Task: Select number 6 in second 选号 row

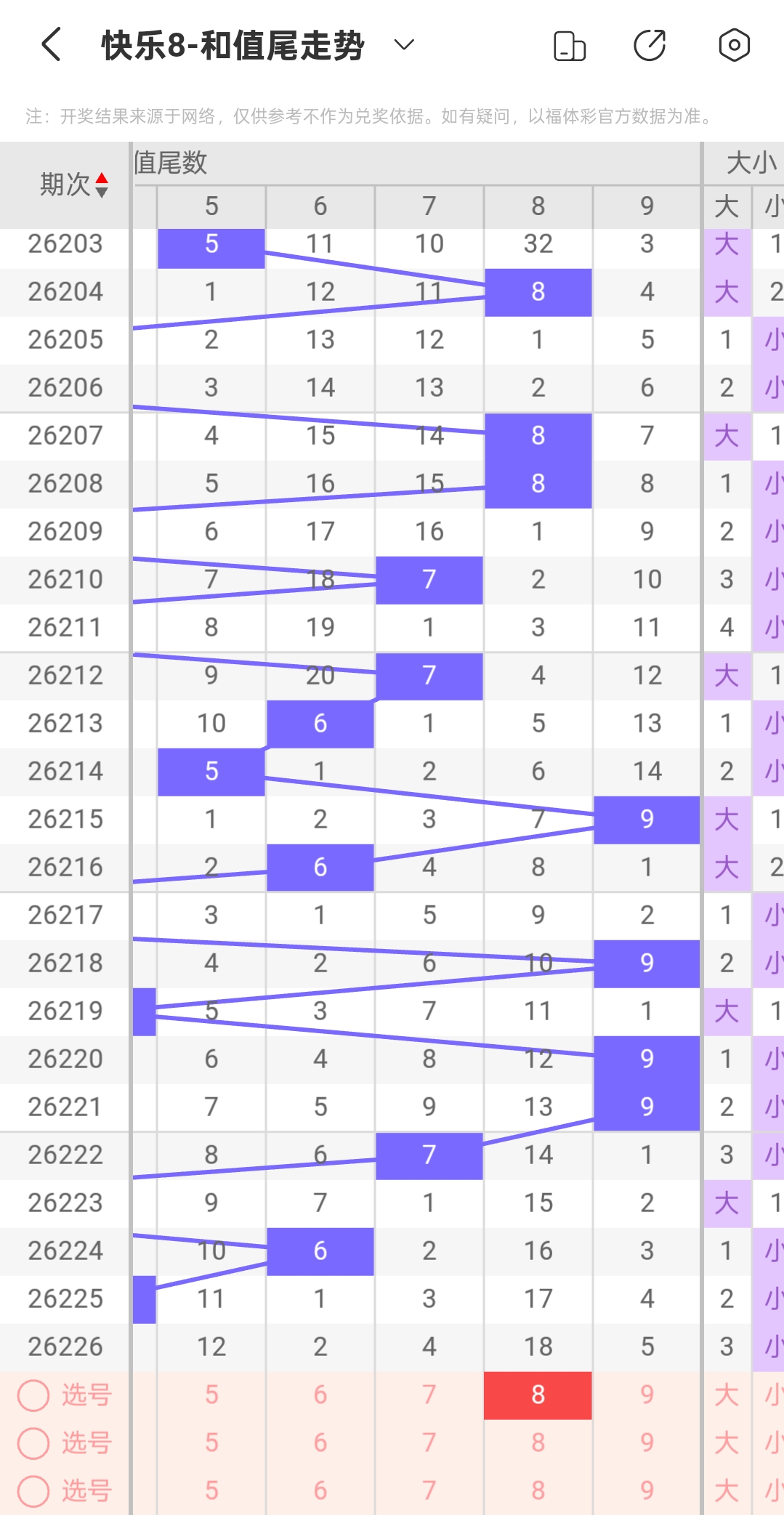Action: [x=320, y=1443]
